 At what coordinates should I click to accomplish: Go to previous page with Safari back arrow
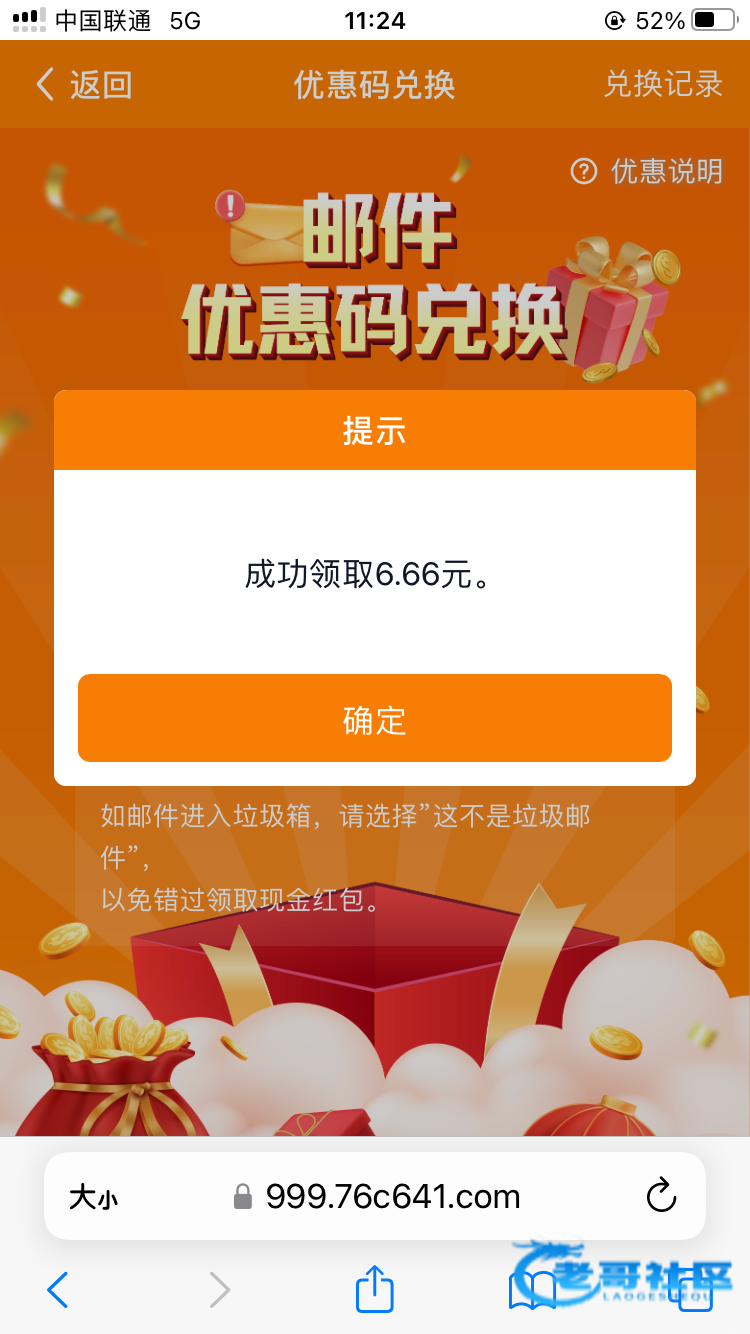pos(58,1290)
